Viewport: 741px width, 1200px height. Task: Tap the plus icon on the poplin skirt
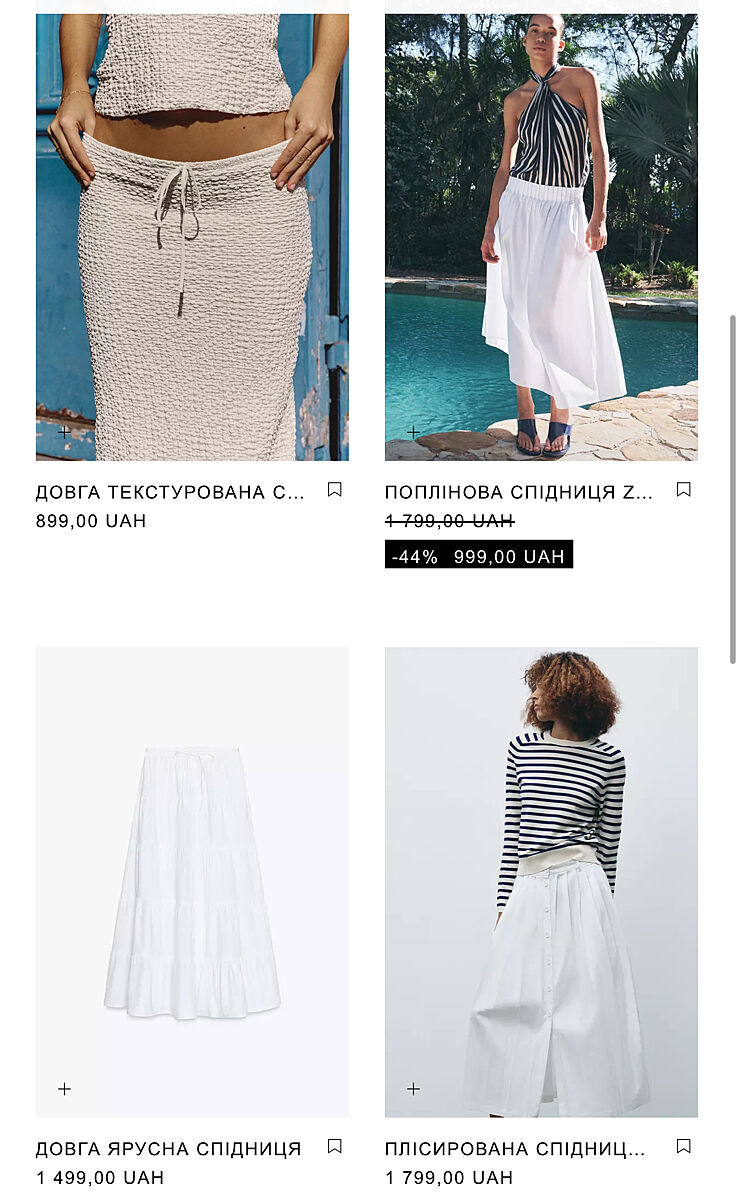pos(413,432)
